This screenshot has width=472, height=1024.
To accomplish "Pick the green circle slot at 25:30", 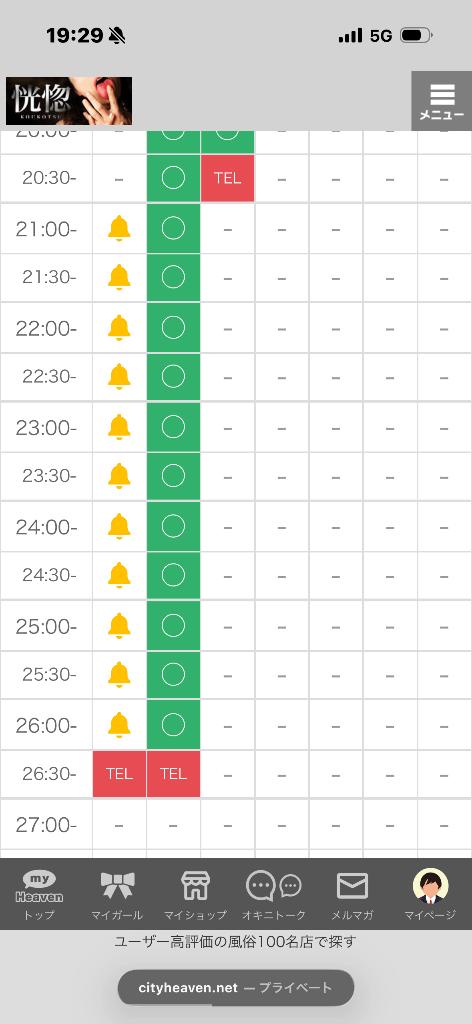I will 173,675.
